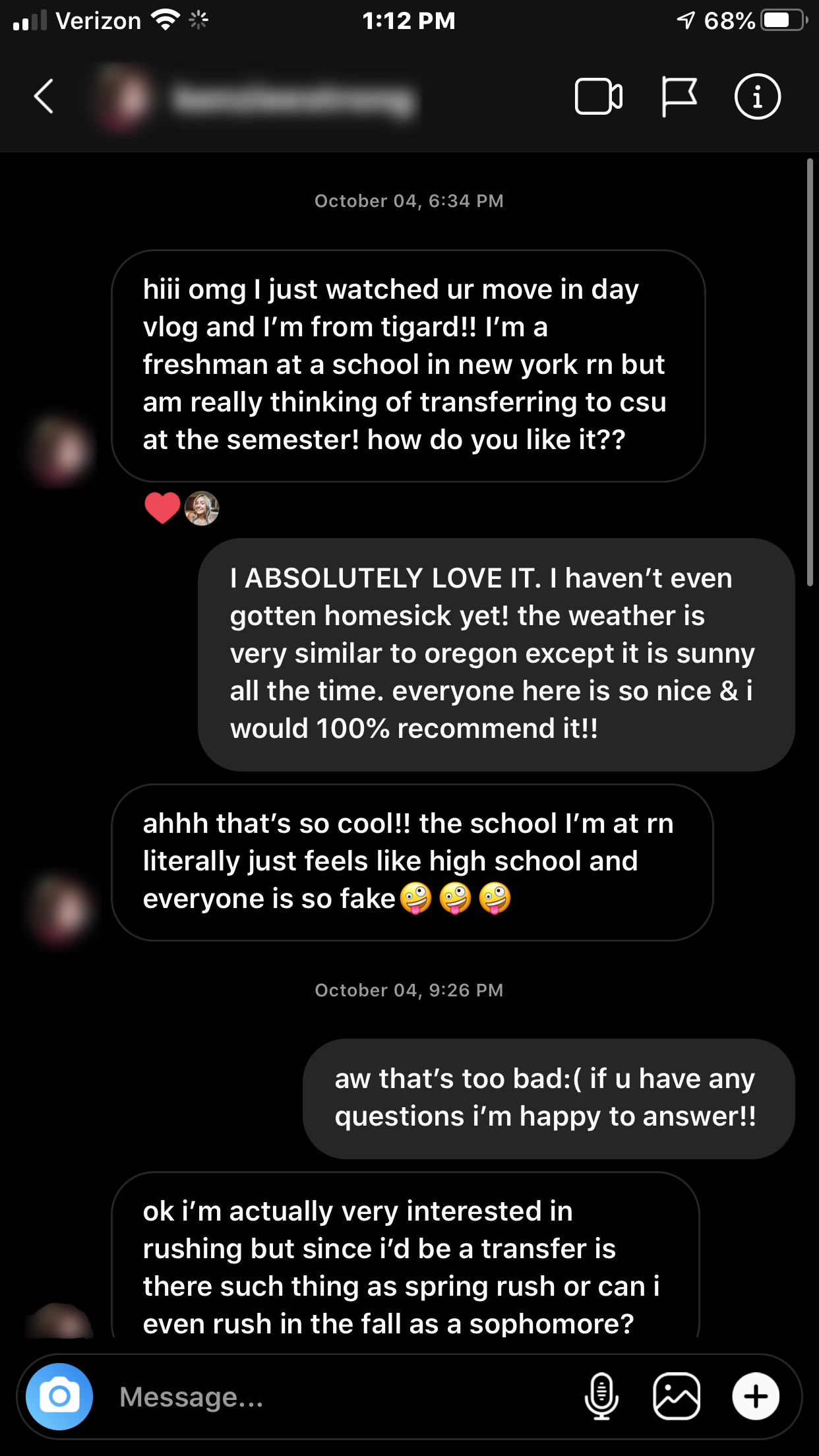Go back to the message list
Image resolution: width=819 pixels, height=1456 pixels.
pyautogui.click(x=44, y=97)
